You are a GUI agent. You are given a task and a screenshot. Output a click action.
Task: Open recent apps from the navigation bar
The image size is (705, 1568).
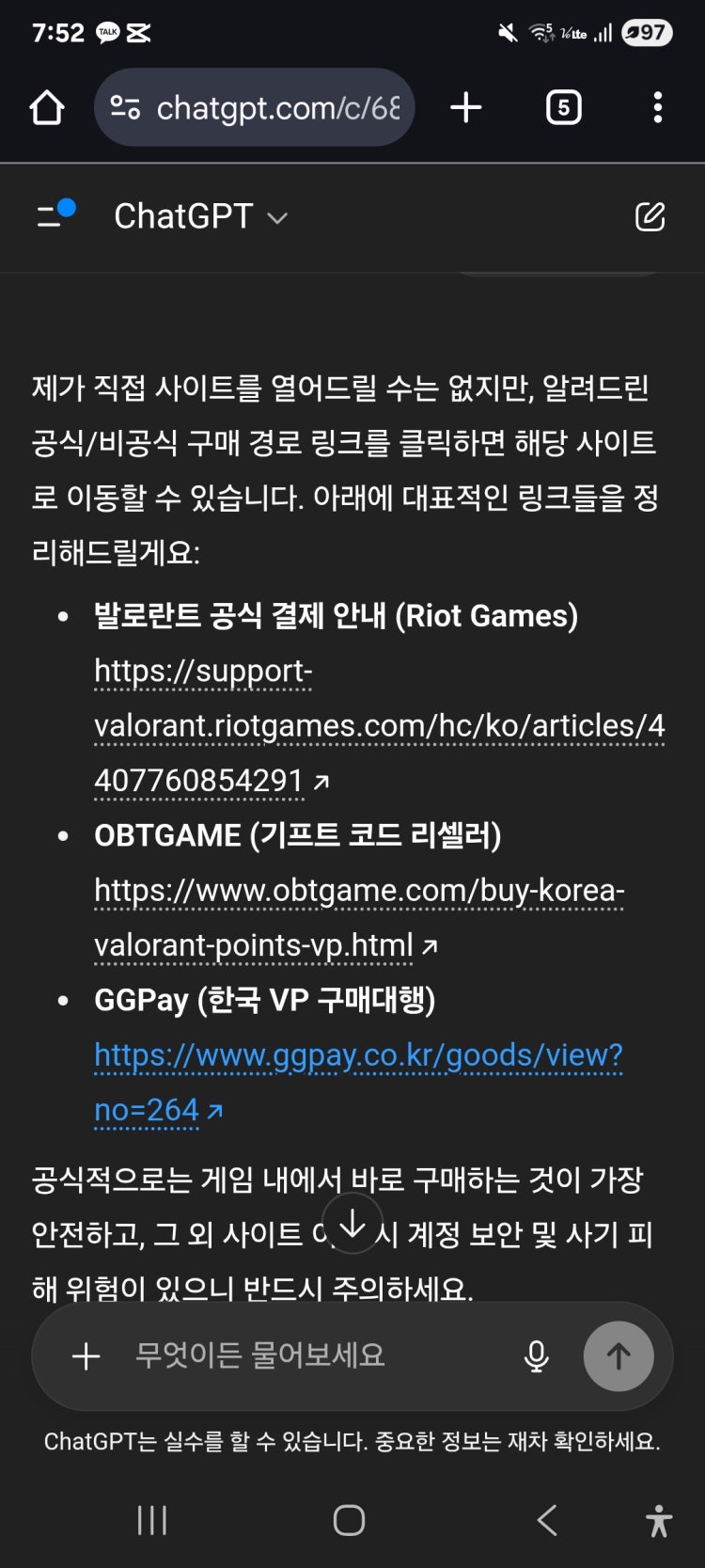tap(152, 1520)
